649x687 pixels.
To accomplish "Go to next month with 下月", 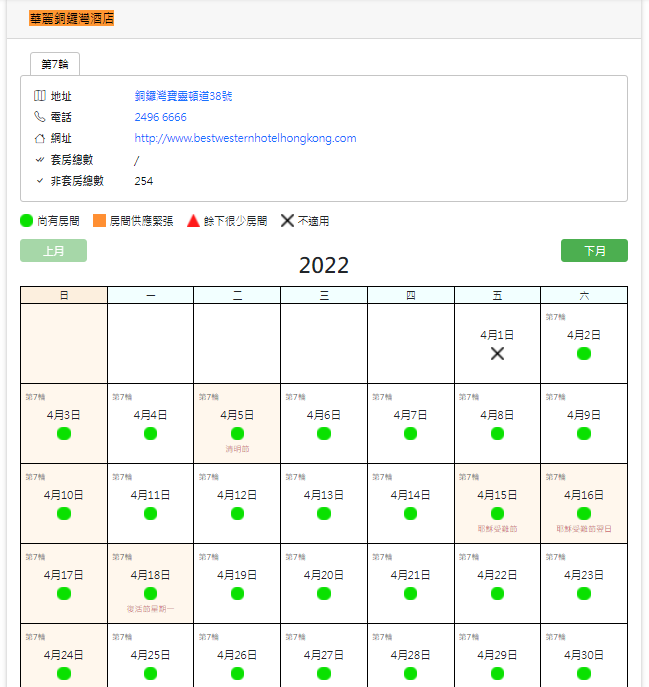I will click(x=594, y=250).
